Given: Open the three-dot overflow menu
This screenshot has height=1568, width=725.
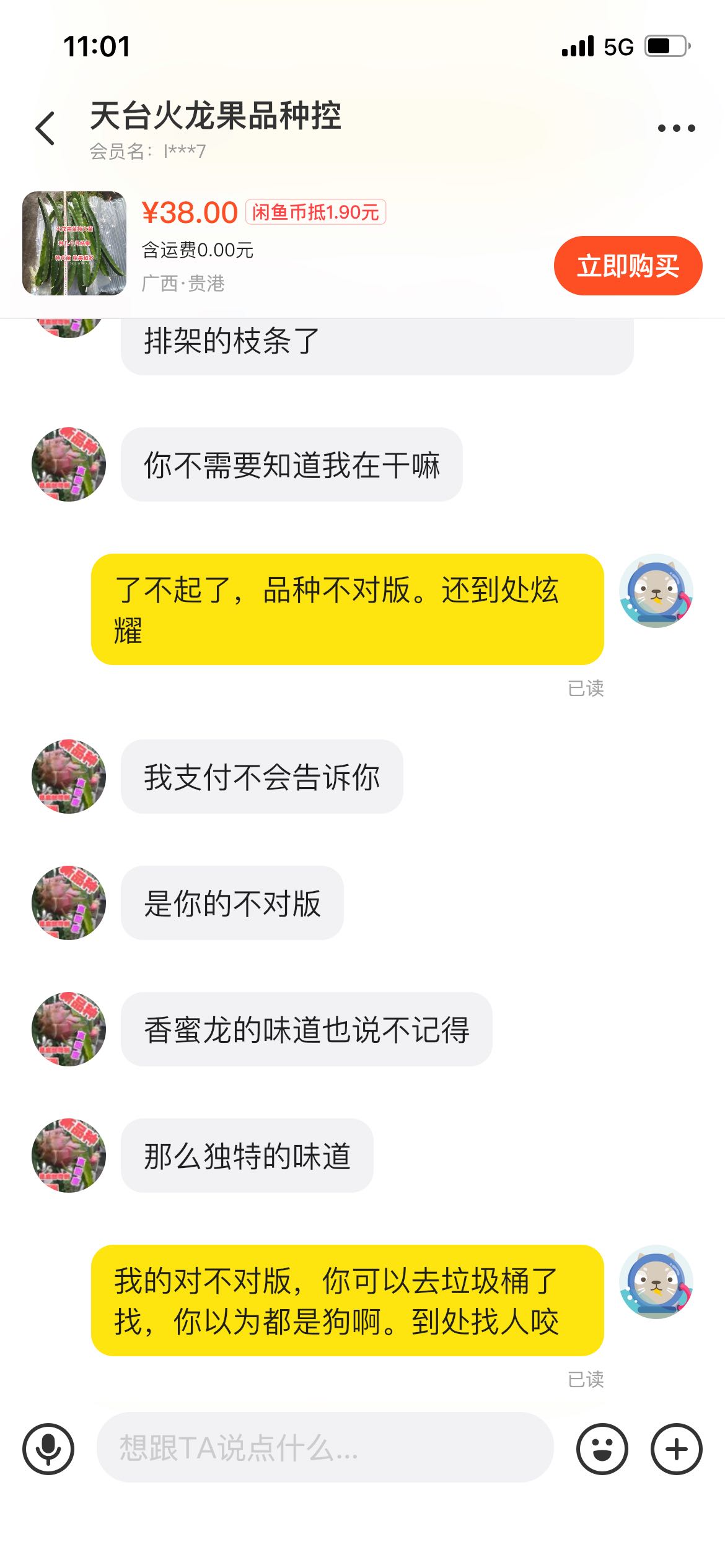Looking at the screenshot, I should [x=676, y=128].
